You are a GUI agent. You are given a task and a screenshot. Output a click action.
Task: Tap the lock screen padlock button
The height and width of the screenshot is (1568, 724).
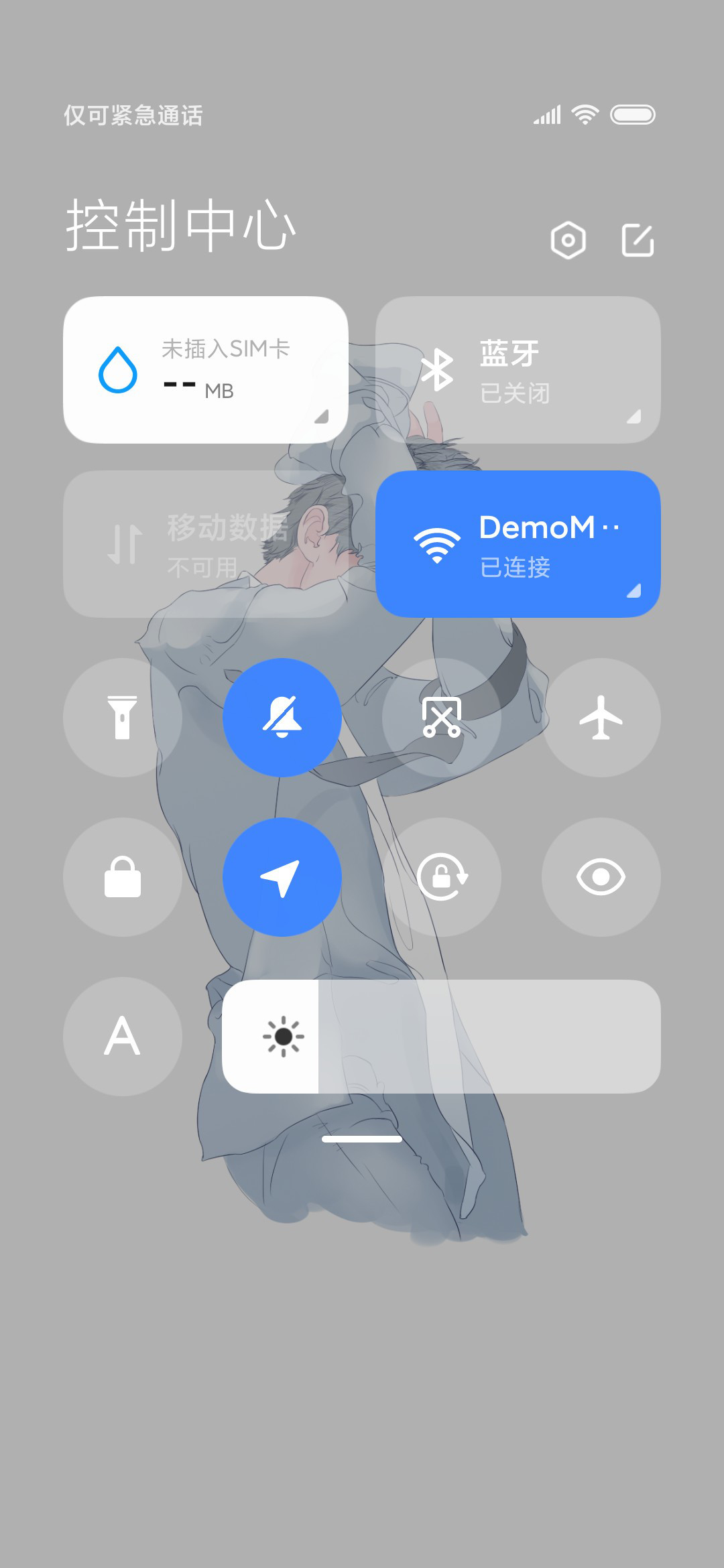123,877
